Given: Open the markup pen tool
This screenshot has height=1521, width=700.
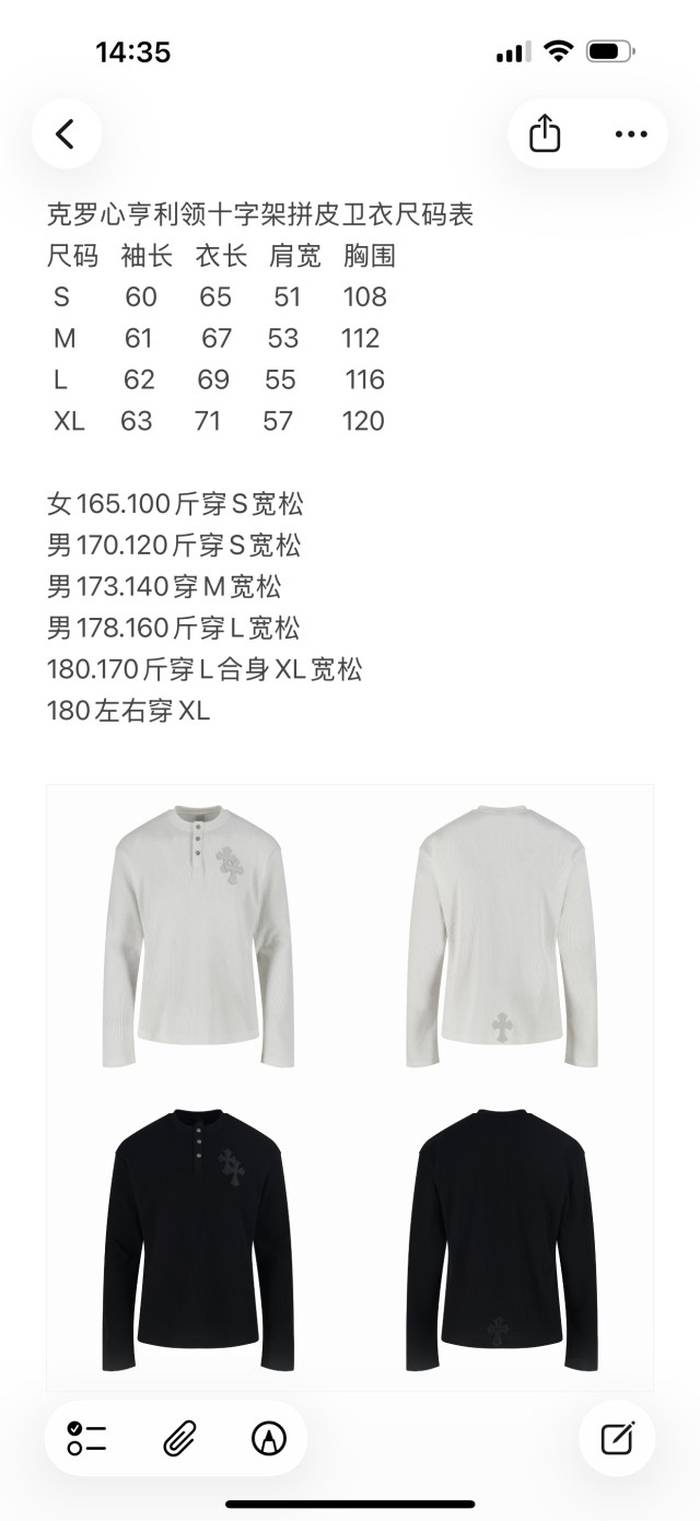Looking at the screenshot, I should point(268,1438).
